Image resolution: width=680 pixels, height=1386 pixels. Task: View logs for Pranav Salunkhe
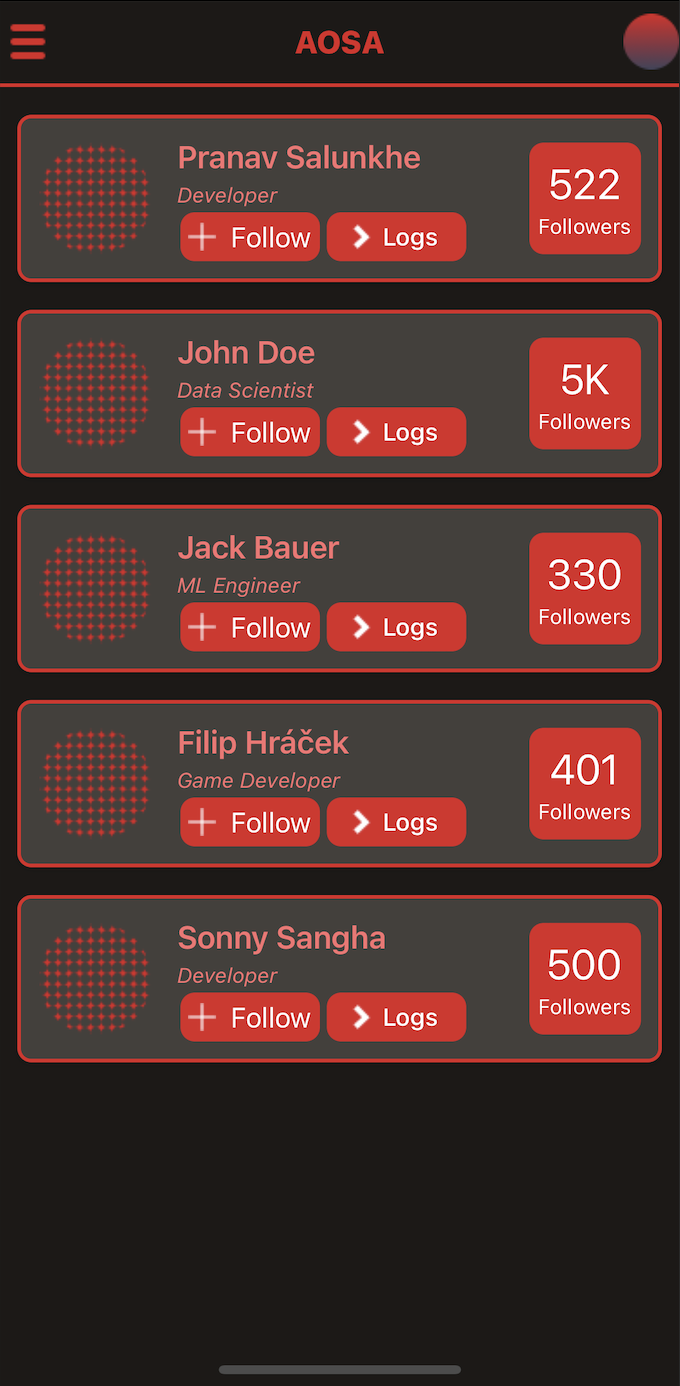[396, 237]
